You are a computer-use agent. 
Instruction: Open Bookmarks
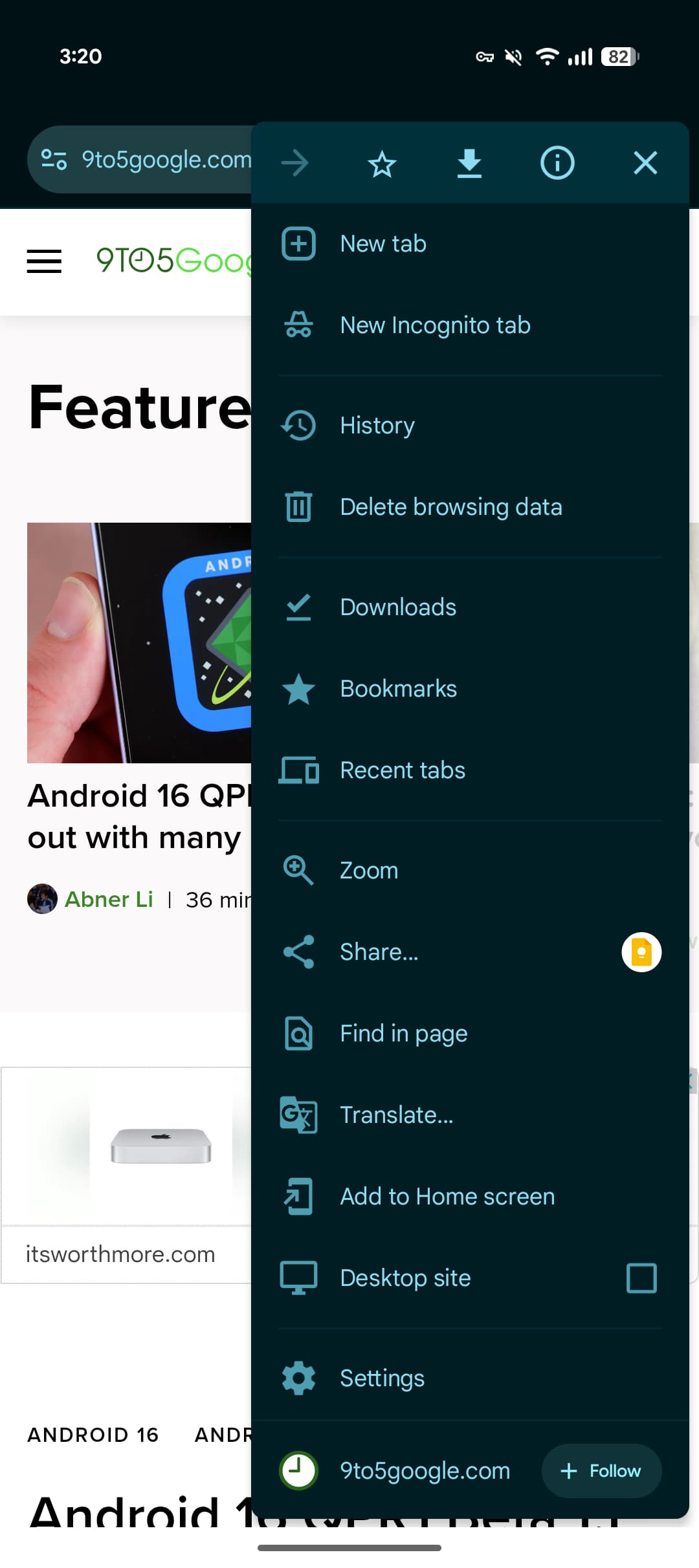tap(470, 689)
